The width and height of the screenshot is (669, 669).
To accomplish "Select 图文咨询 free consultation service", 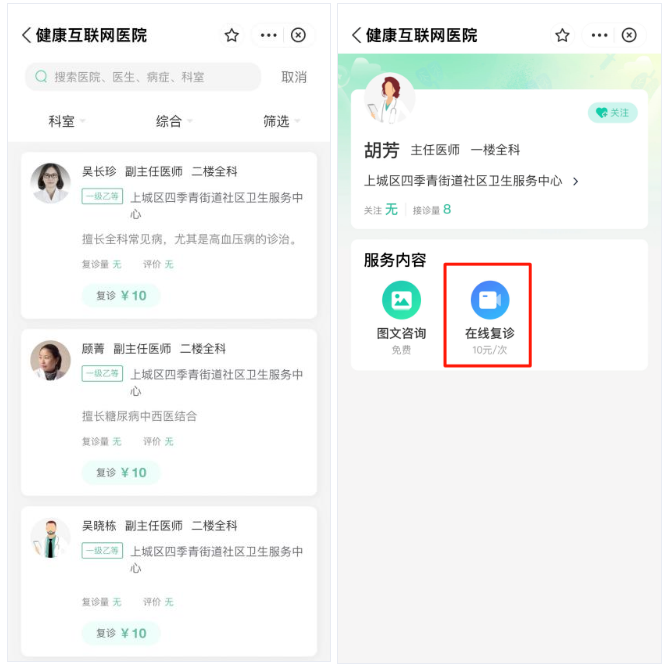I will pos(401,315).
